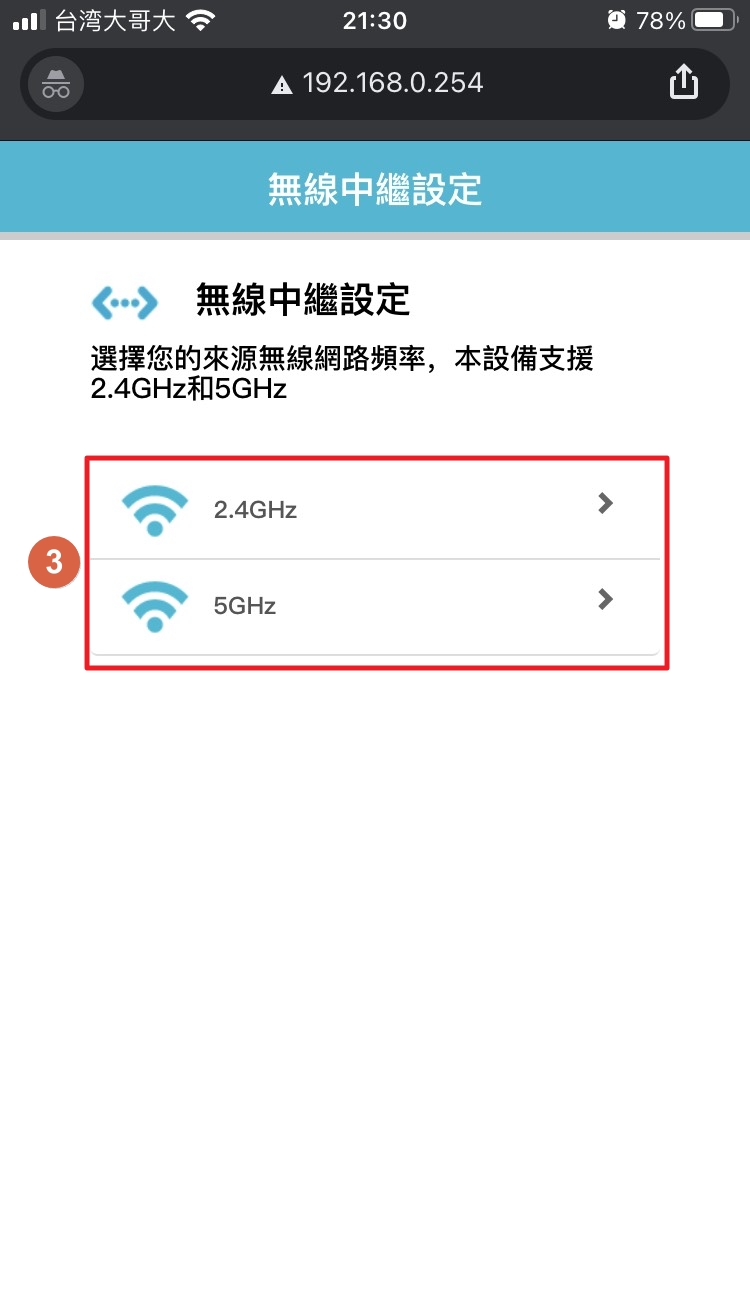Select the 2.4GHz wireless band
This screenshot has width=750, height=1302.
tap(375, 509)
